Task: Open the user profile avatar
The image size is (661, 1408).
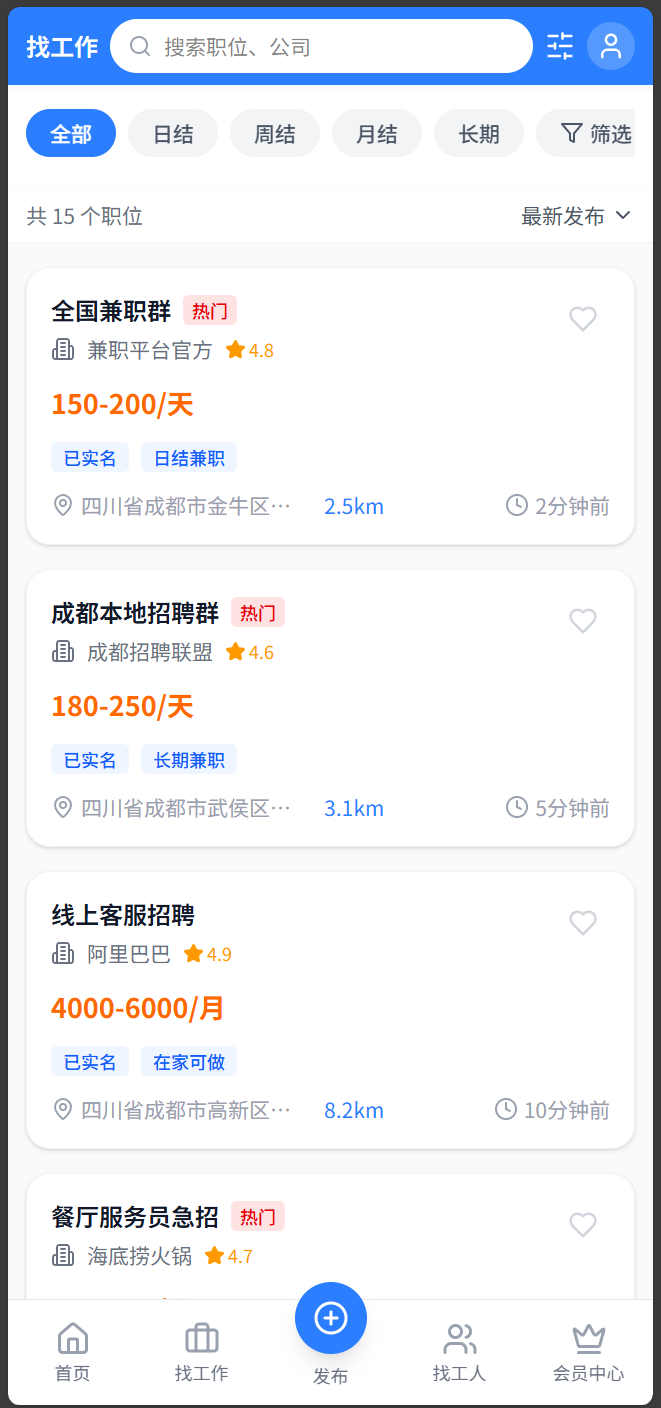Action: [x=611, y=47]
